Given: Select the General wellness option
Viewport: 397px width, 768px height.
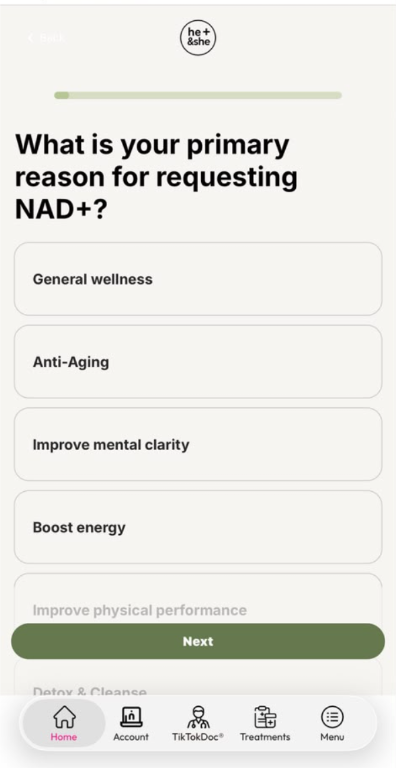Looking at the screenshot, I should [198, 279].
